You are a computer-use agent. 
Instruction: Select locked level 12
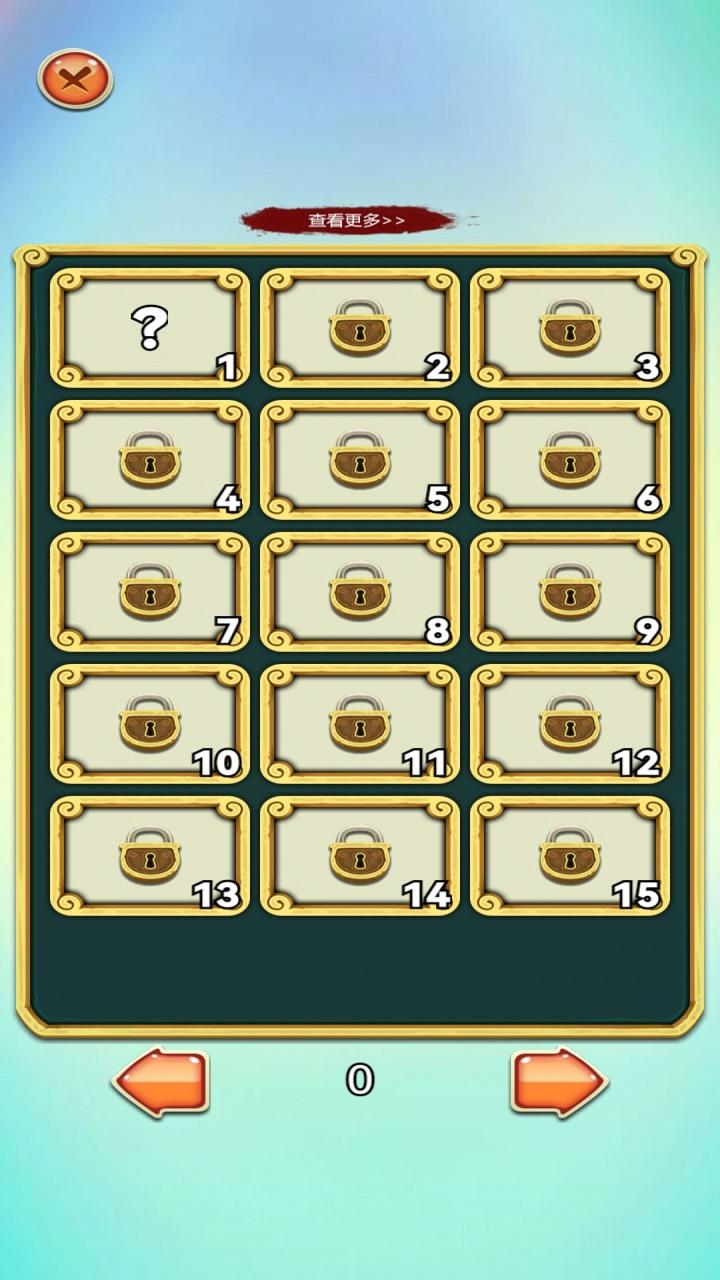pyautogui.click(x=570, y=723)
